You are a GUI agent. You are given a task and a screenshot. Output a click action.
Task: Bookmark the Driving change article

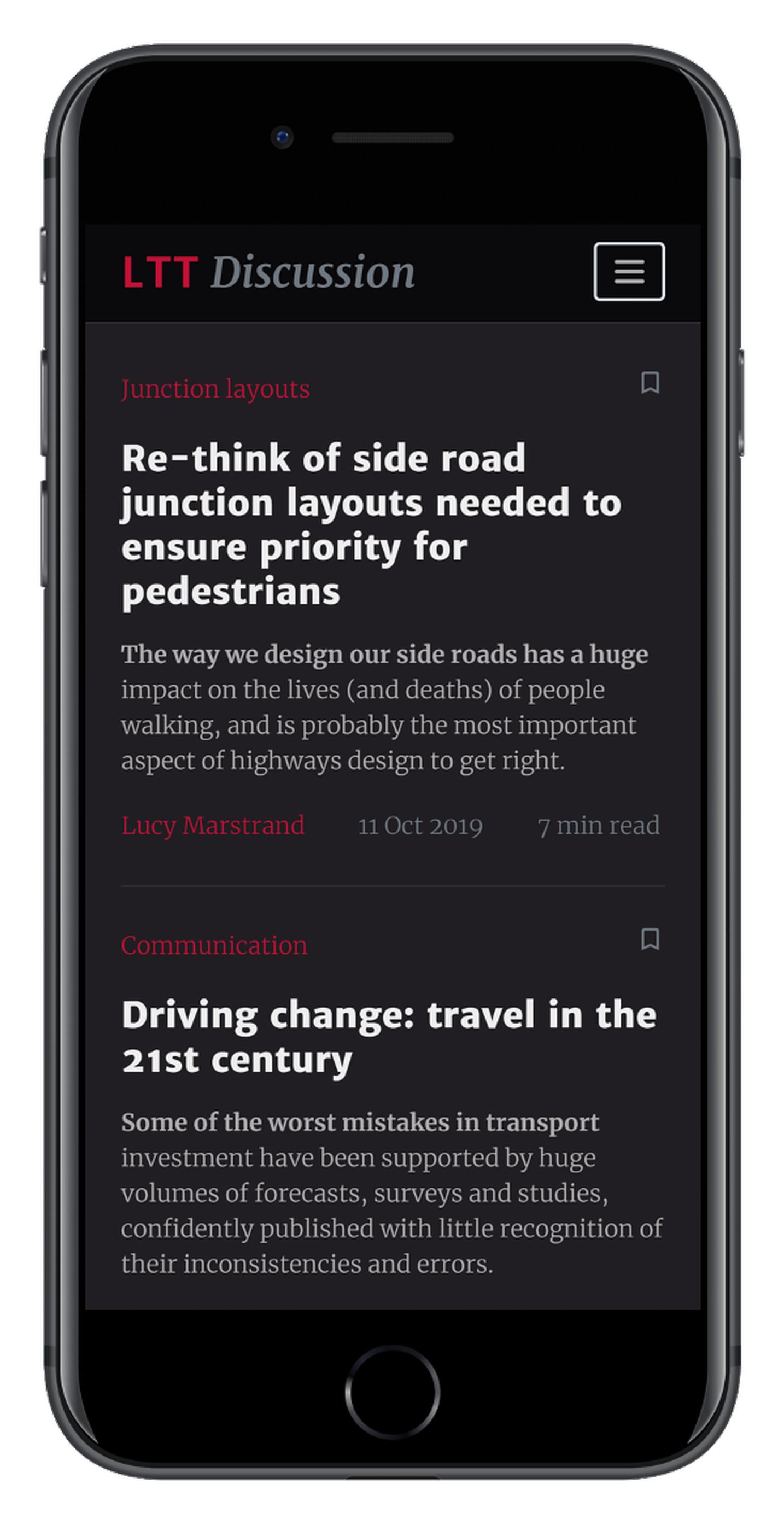650,938
